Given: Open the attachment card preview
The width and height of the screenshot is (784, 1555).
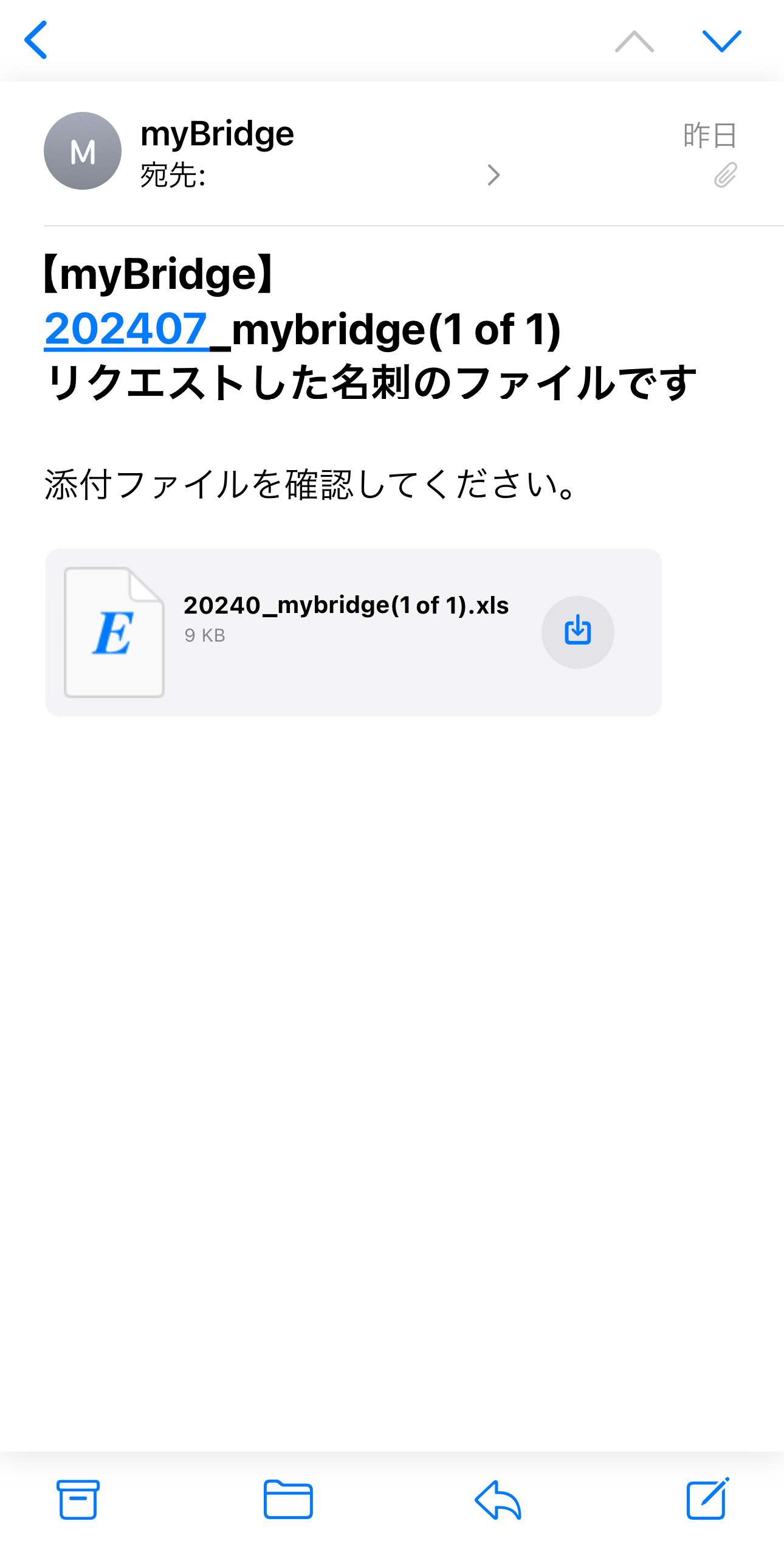Looking at the screenshot, I should click(352, 631).
